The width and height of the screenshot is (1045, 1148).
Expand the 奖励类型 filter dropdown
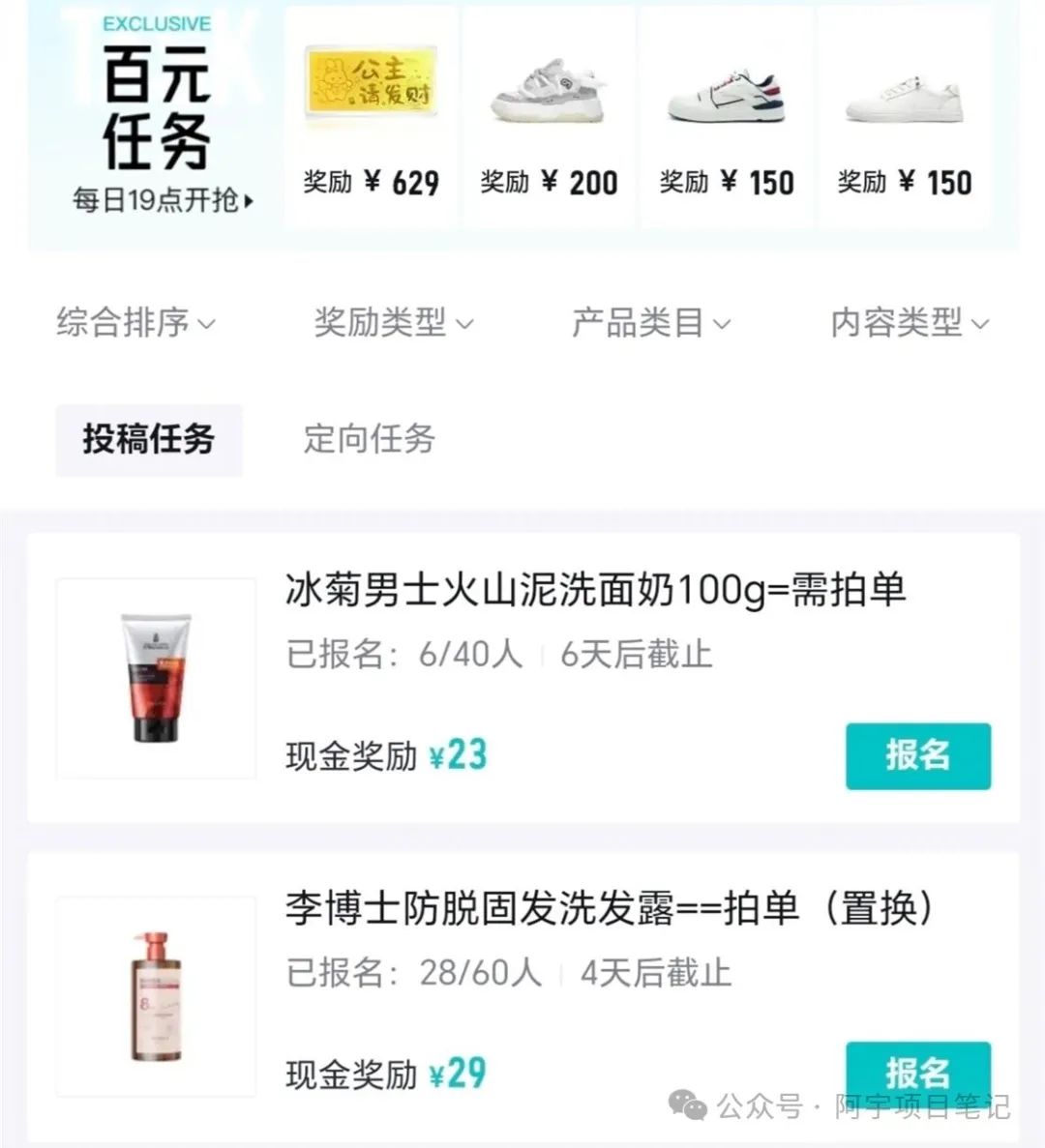coord(394,323)
